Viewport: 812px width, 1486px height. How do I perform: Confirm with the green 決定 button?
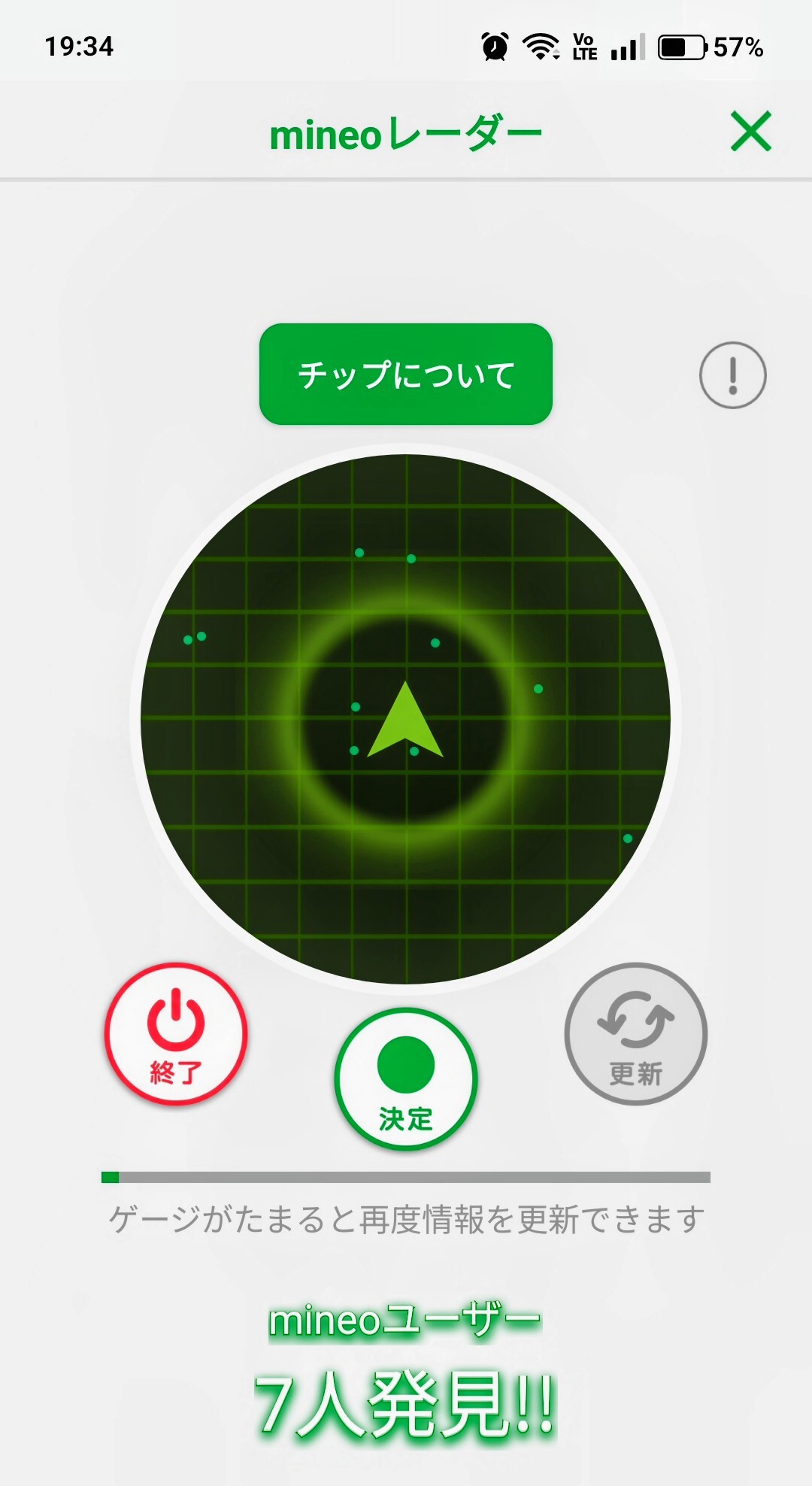406,1079
